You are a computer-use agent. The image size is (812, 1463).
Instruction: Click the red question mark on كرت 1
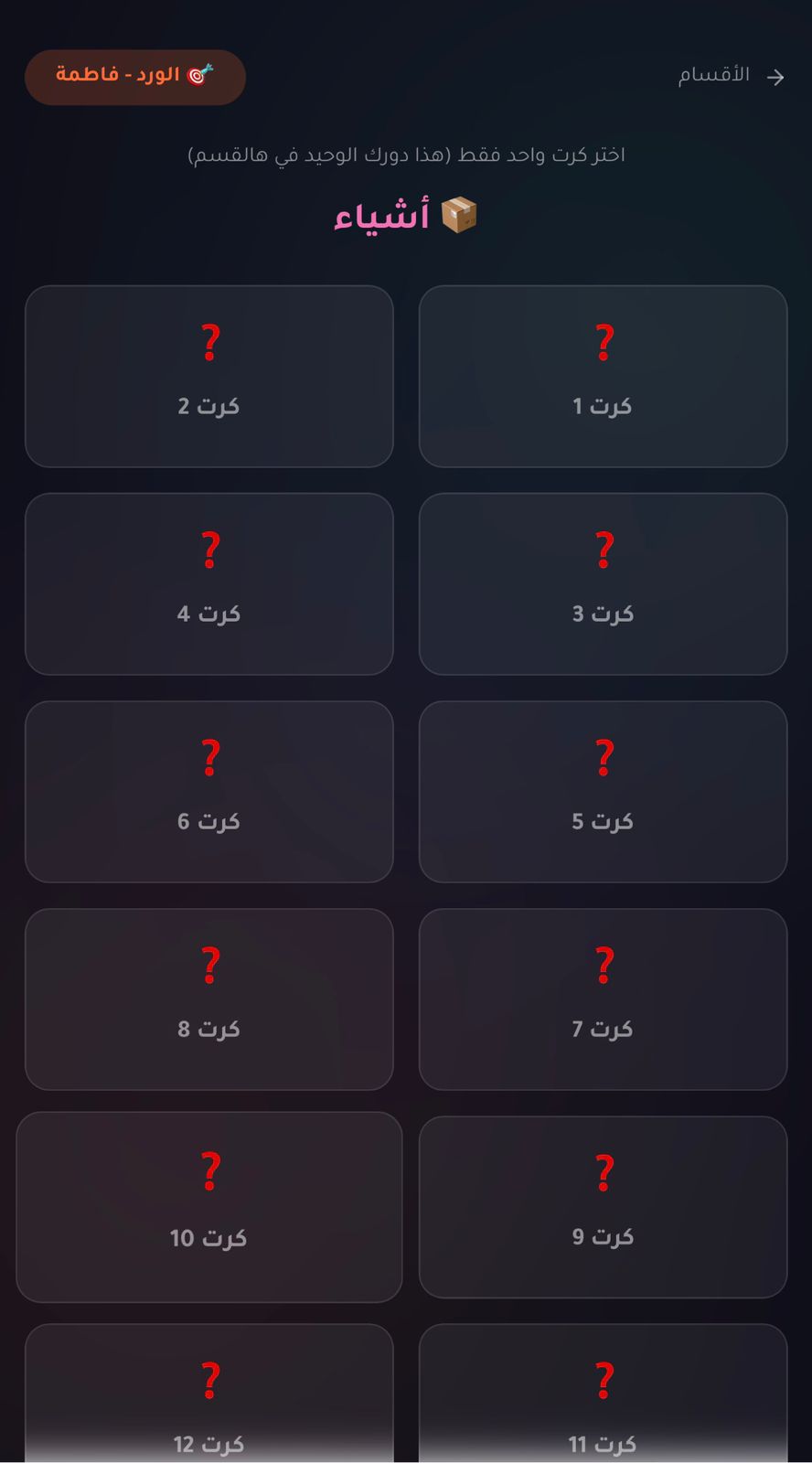pos(603,340)
